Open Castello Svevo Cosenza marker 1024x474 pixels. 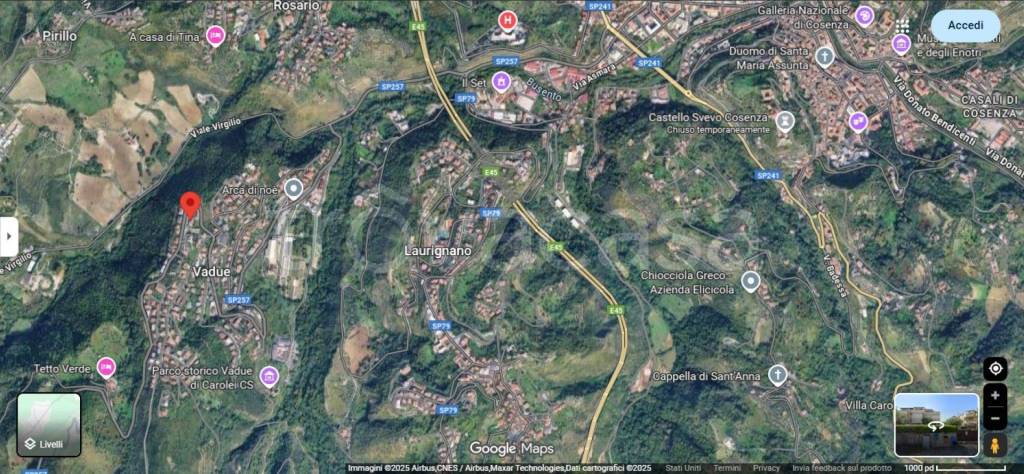(786, 121)
